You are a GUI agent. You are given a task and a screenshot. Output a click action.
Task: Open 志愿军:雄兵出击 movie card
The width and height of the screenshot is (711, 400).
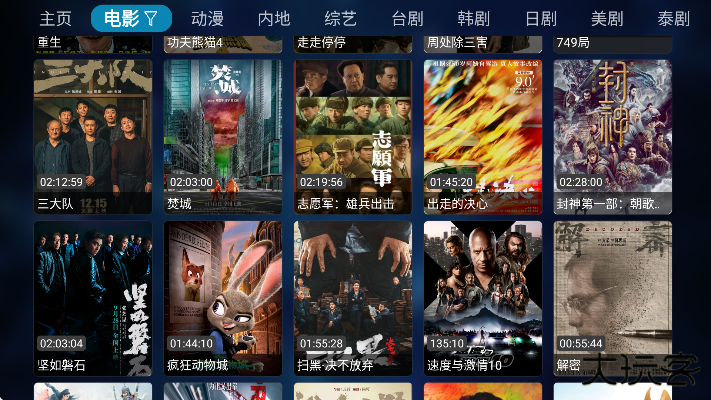[x=353, y=136]
